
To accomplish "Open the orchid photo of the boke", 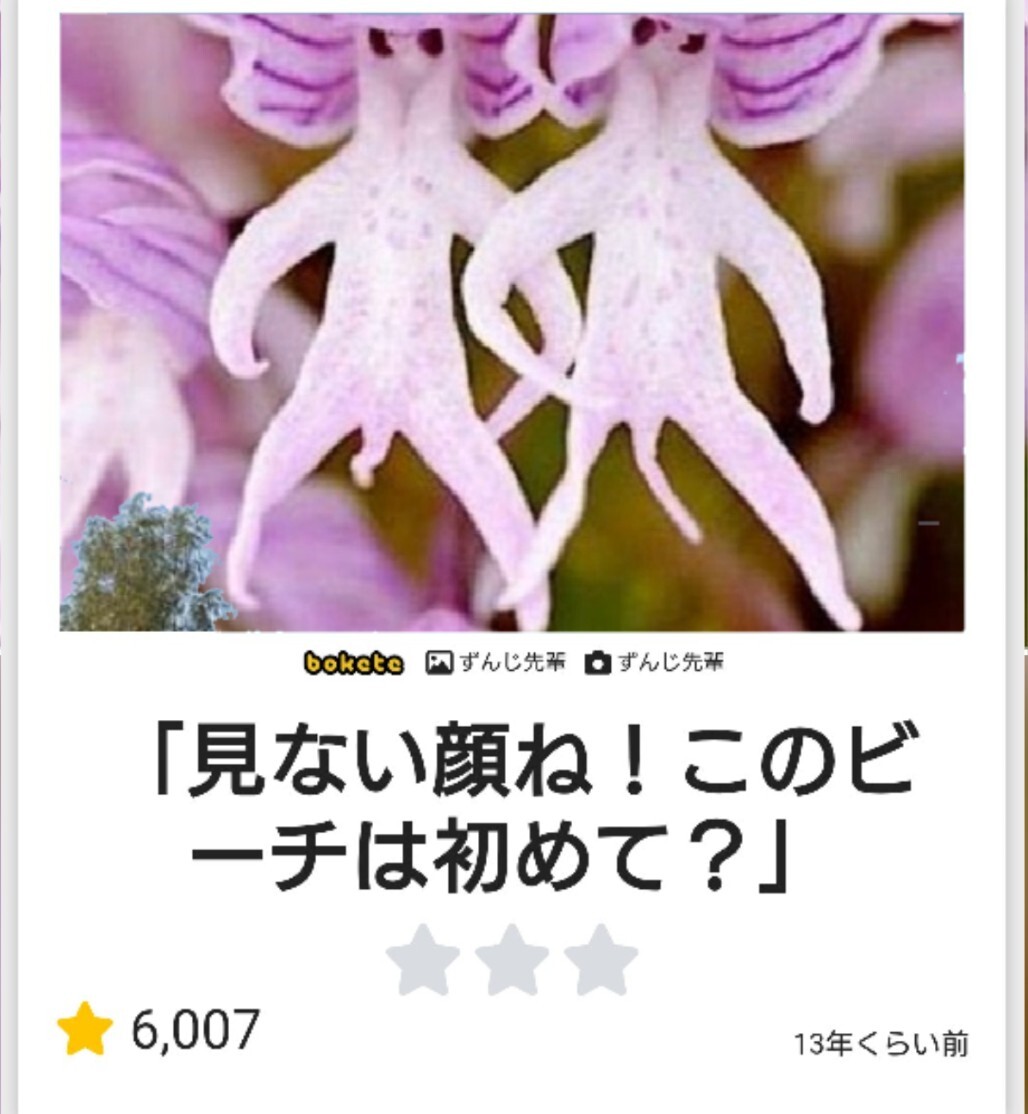I will point(512,320).
